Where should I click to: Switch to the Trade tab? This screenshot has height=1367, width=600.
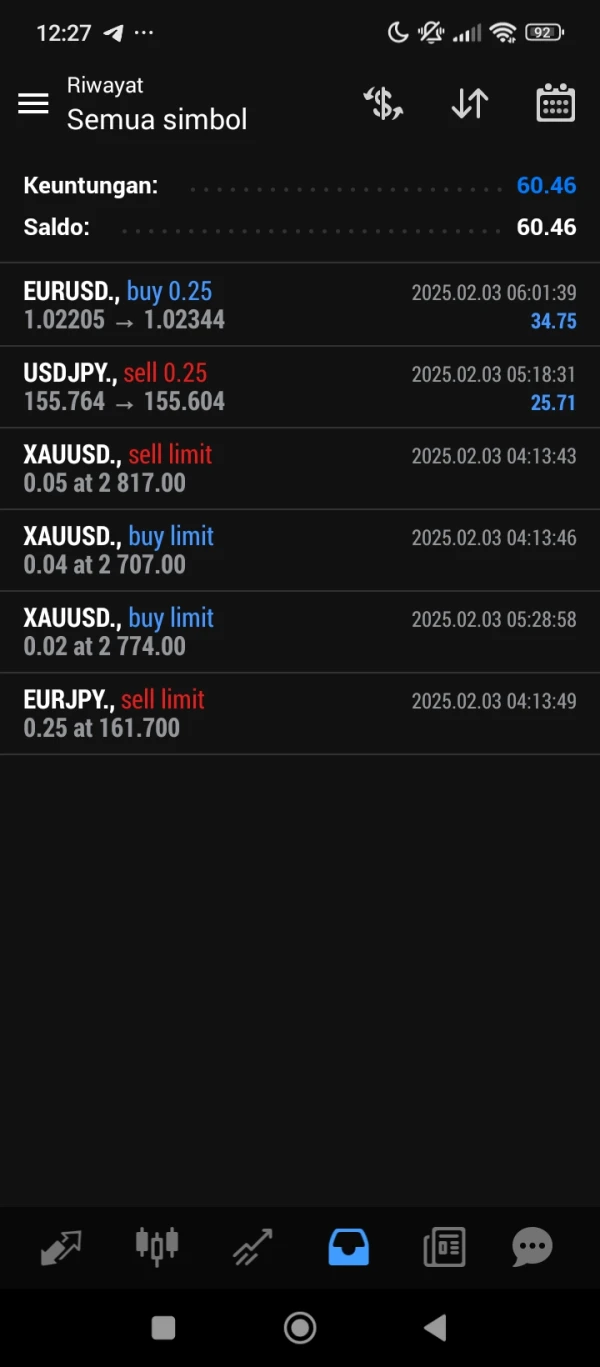point(252,1247)
